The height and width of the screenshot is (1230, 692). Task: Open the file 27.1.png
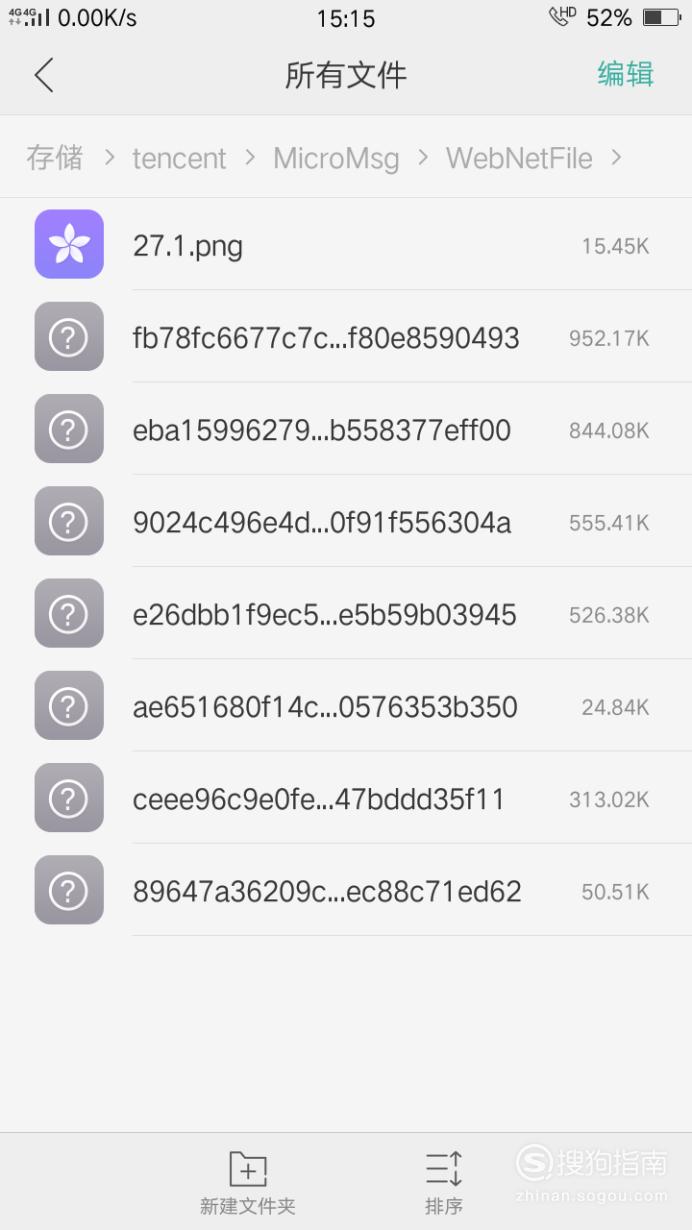(x=346, y=244)
